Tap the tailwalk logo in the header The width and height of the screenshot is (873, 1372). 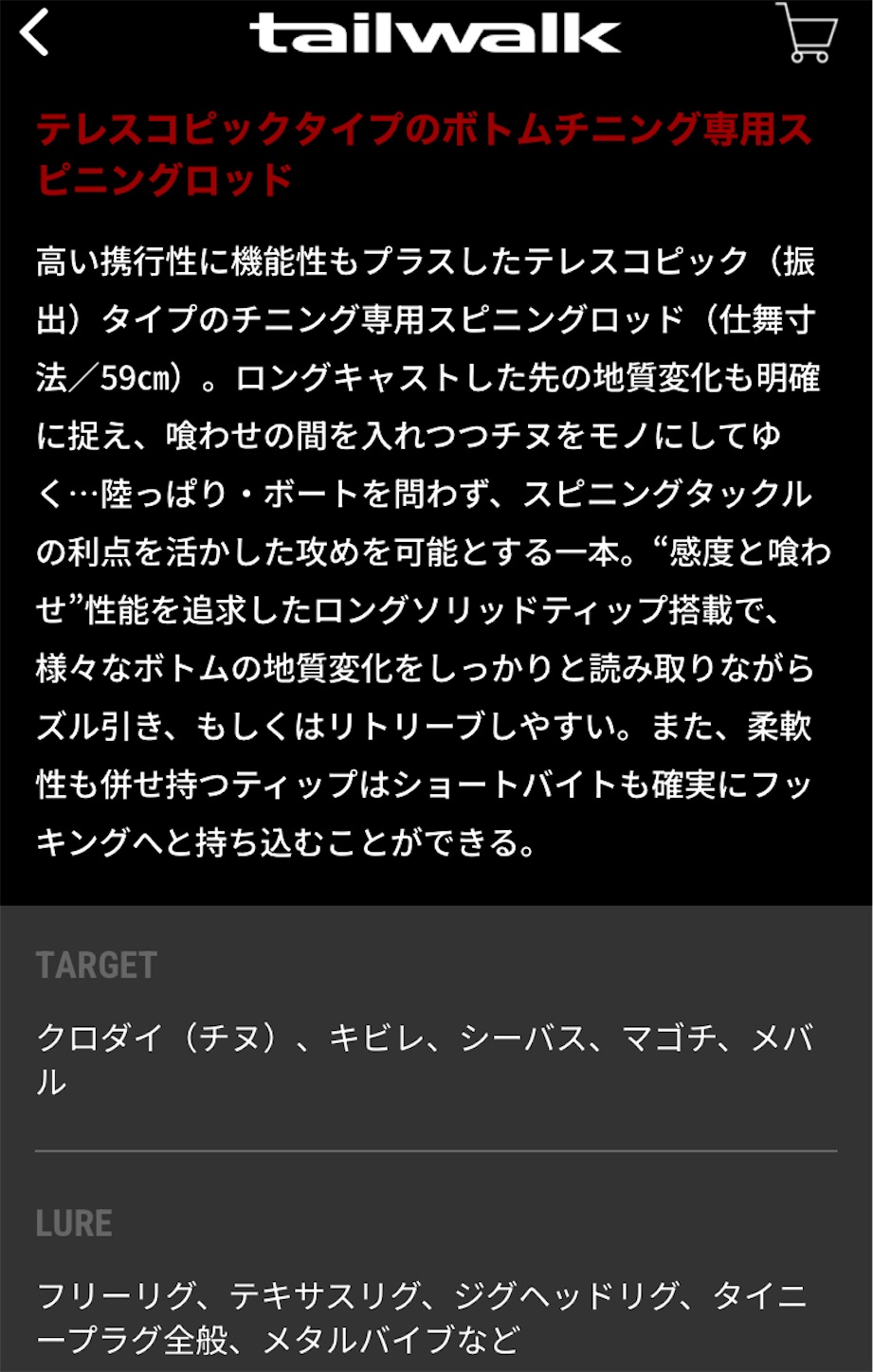(436, 33)
